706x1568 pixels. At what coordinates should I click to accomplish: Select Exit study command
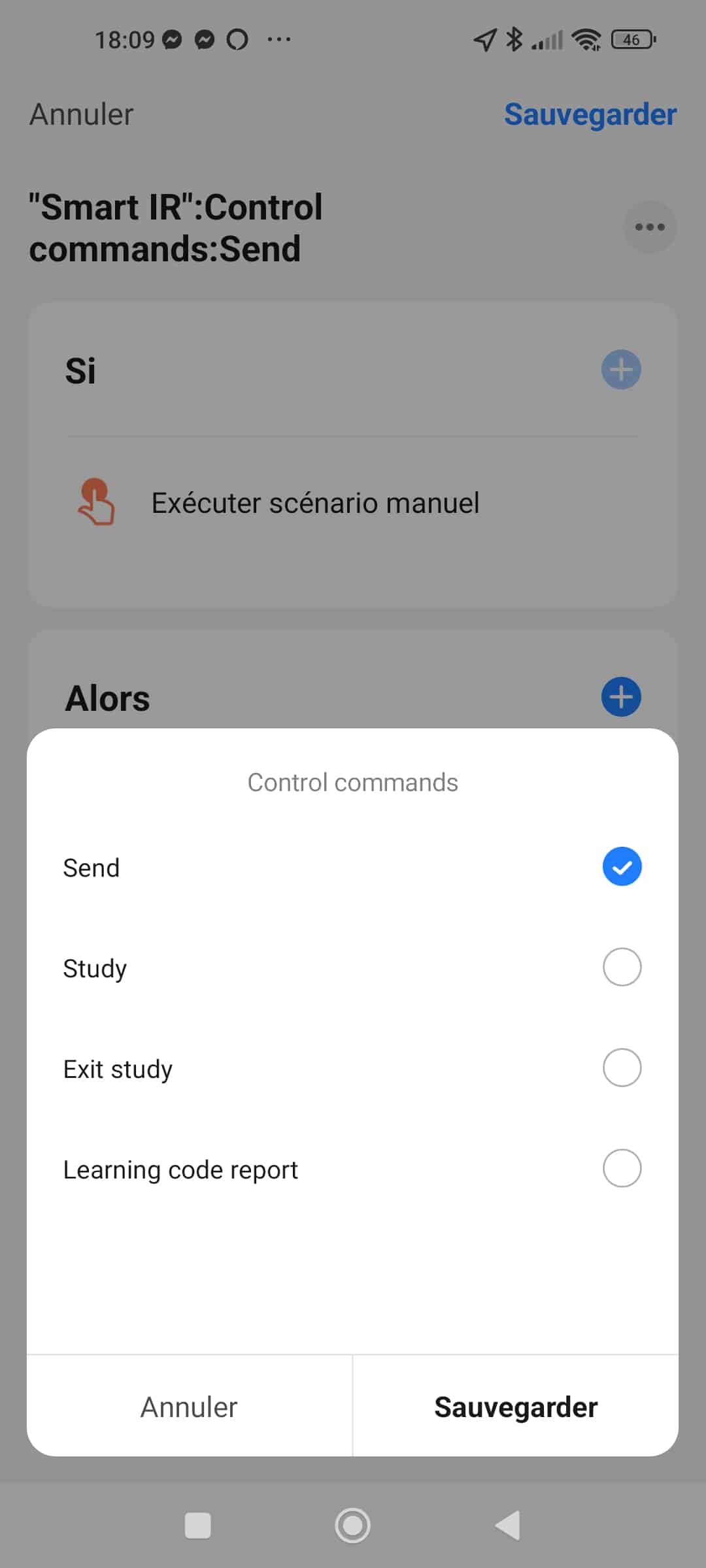621,1068
